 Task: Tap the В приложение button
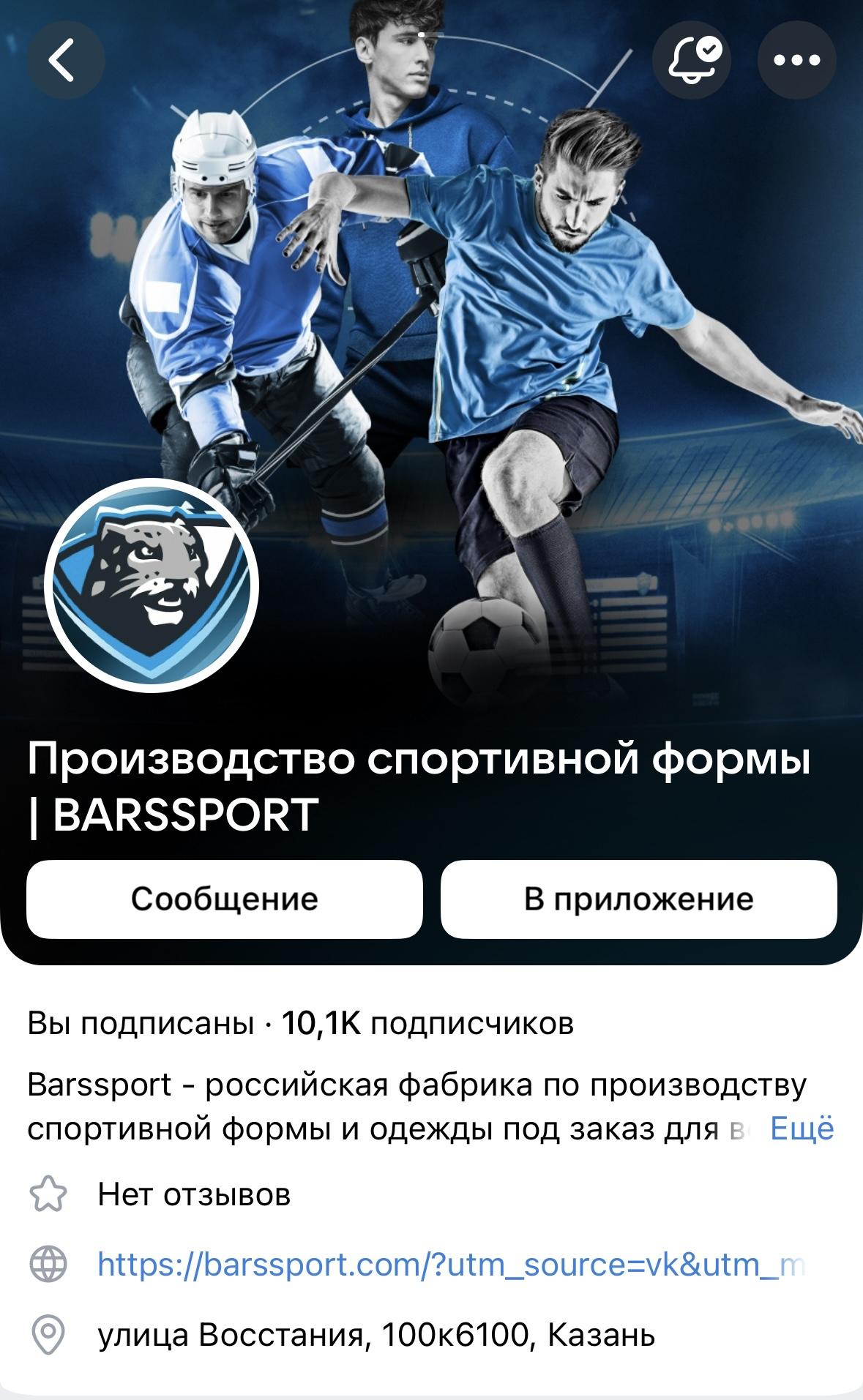[638, 899]
